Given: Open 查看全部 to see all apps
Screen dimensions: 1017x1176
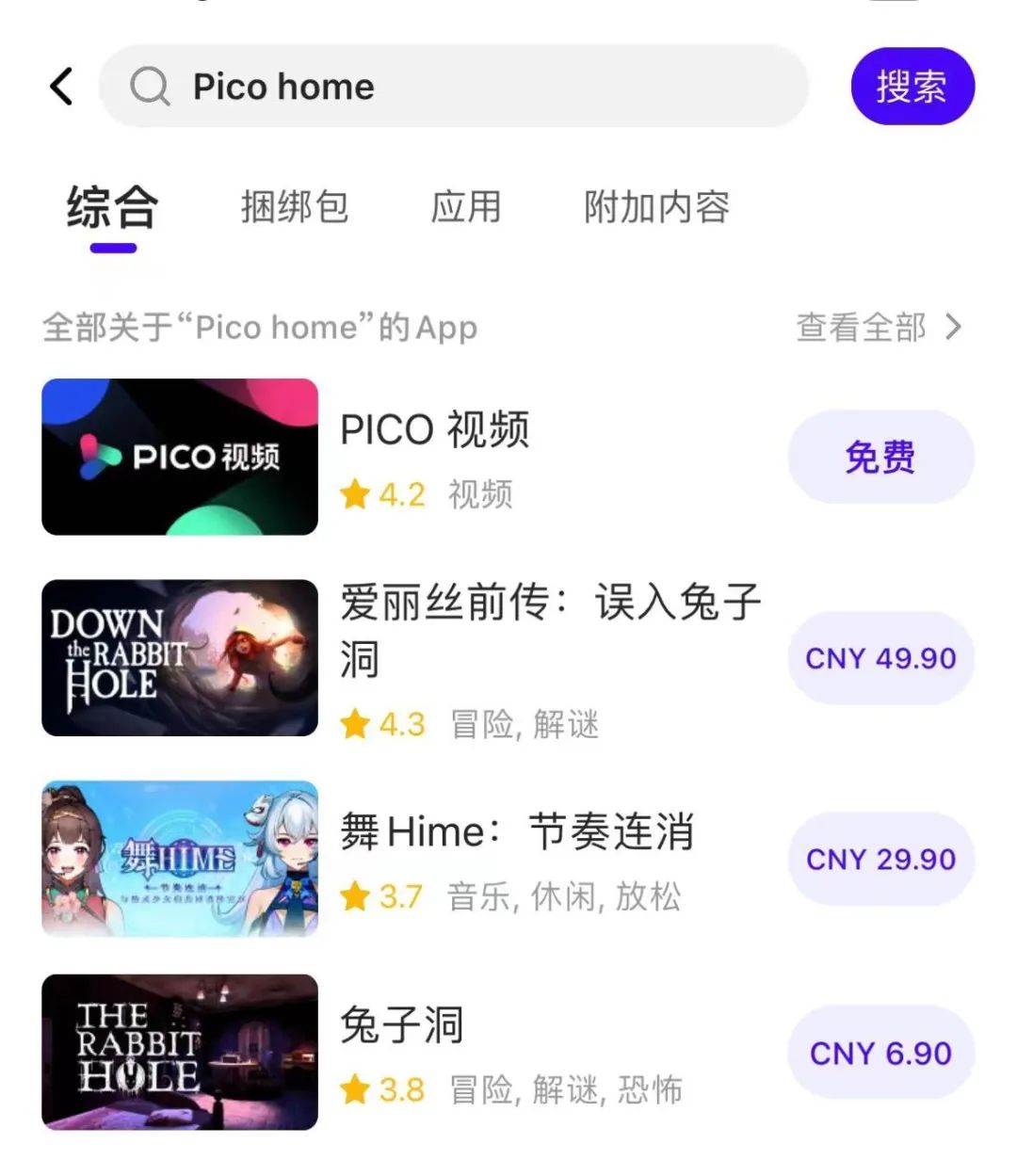Looking at the screenshot, I should [879, 328].
